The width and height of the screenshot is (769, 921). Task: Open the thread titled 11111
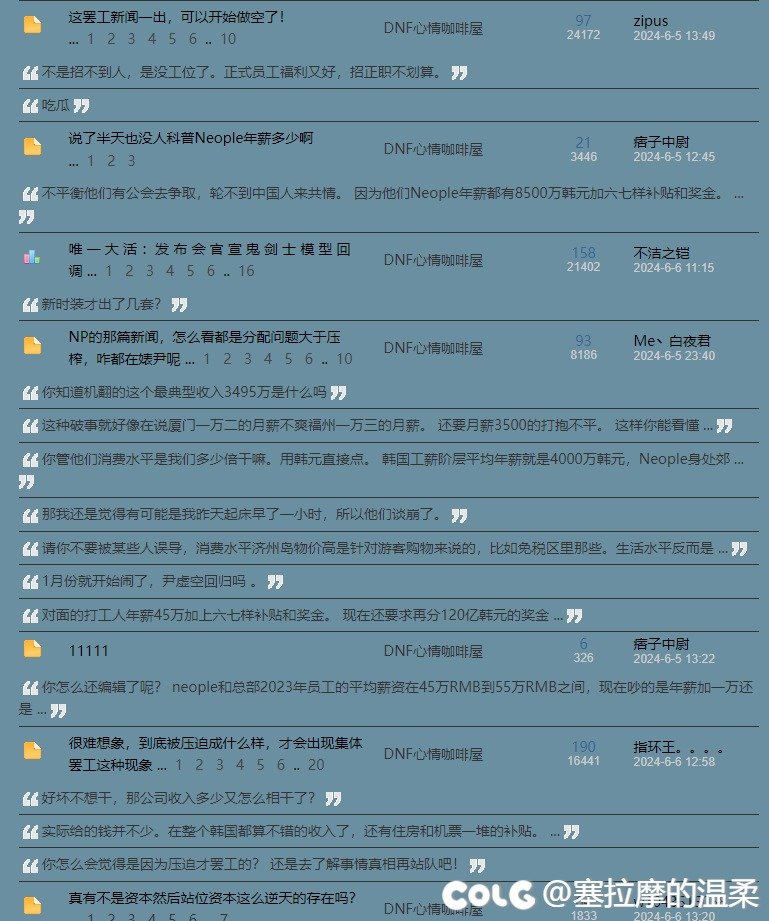[88, 651]
